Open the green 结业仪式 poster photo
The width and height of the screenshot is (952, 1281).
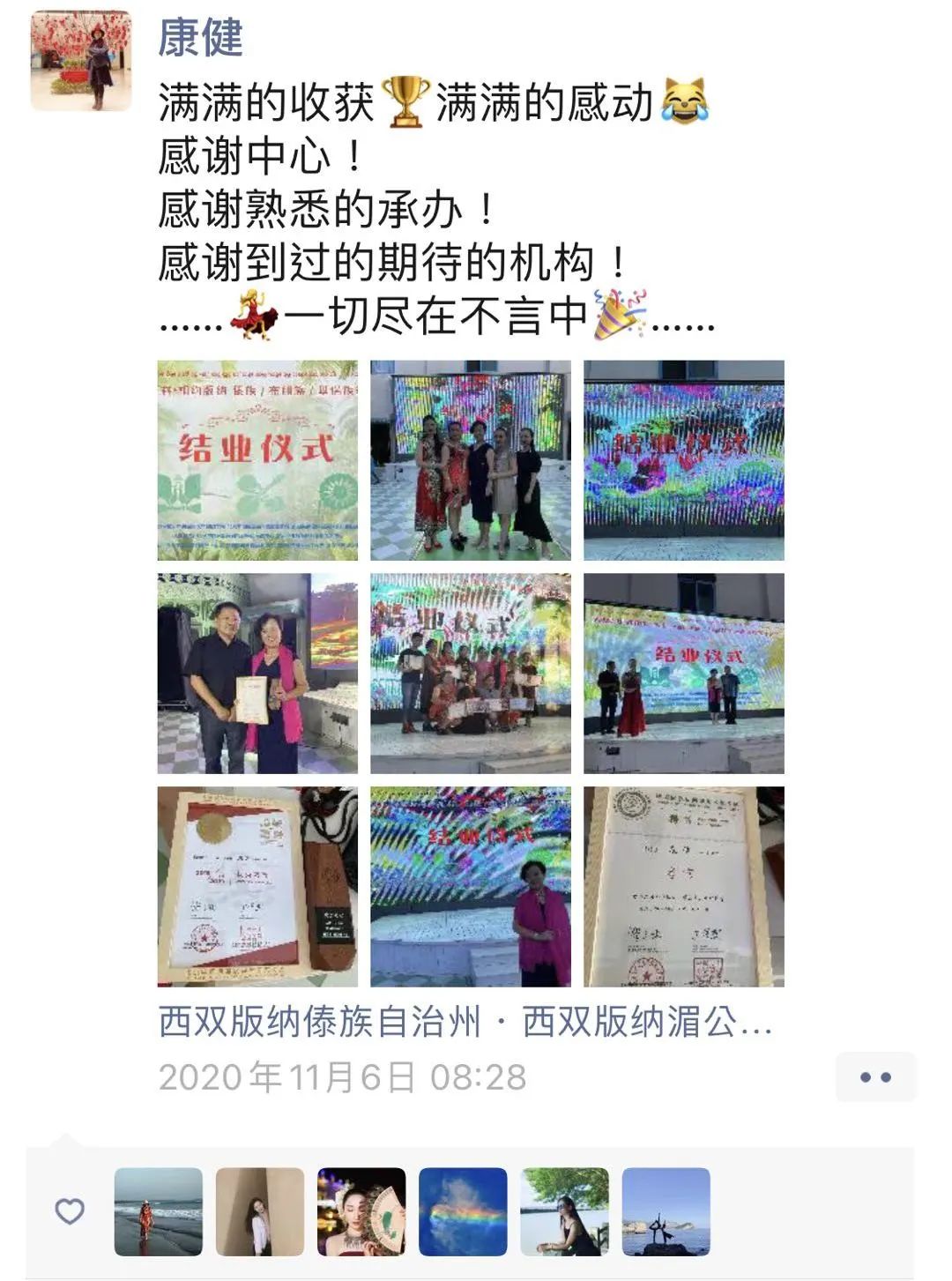point(257,460)
